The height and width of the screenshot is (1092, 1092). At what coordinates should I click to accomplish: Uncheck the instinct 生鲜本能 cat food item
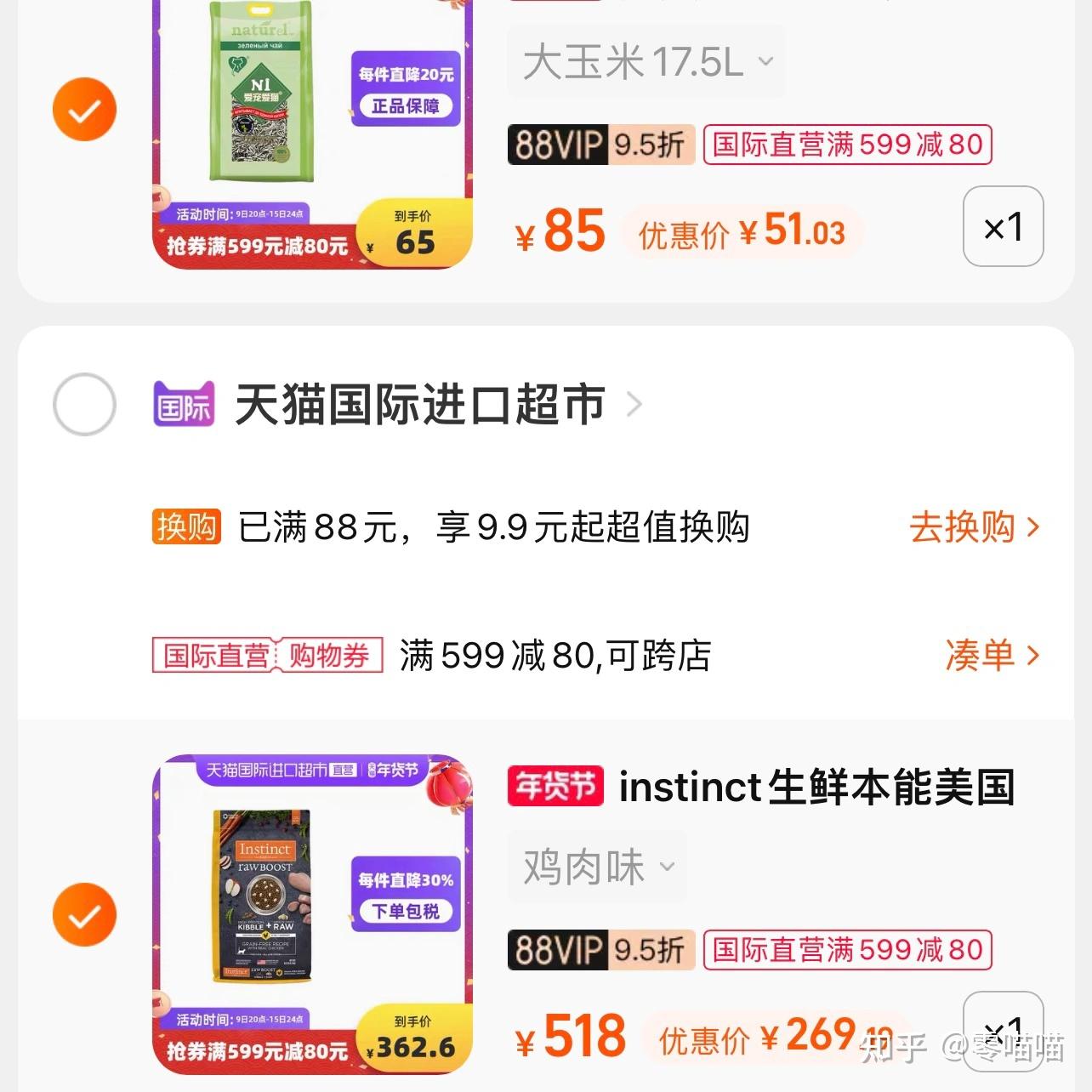pyautogui.click(x=84, y=915)
